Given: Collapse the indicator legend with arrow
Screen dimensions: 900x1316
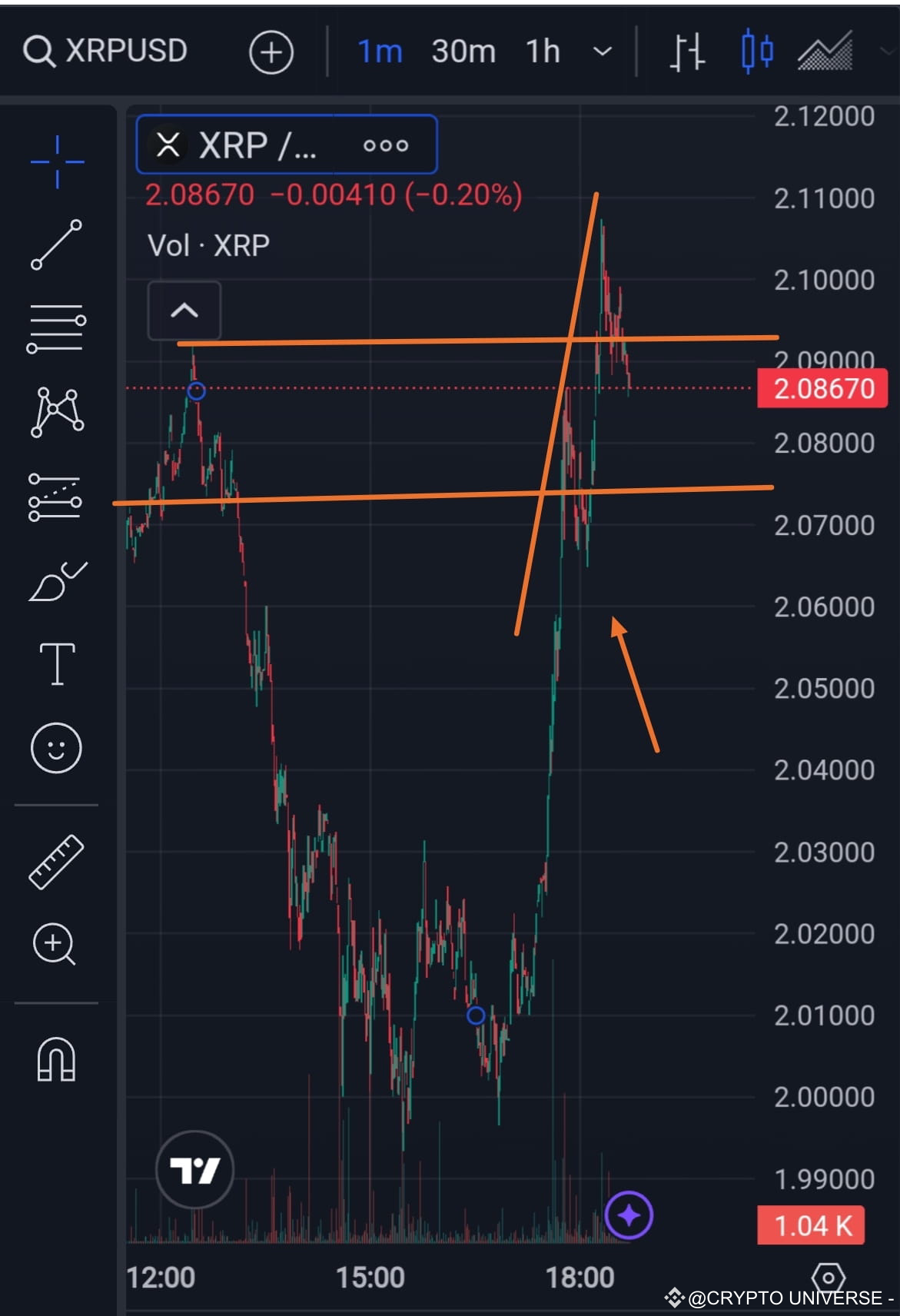Looking at the screenshot, I should [184, 311].
